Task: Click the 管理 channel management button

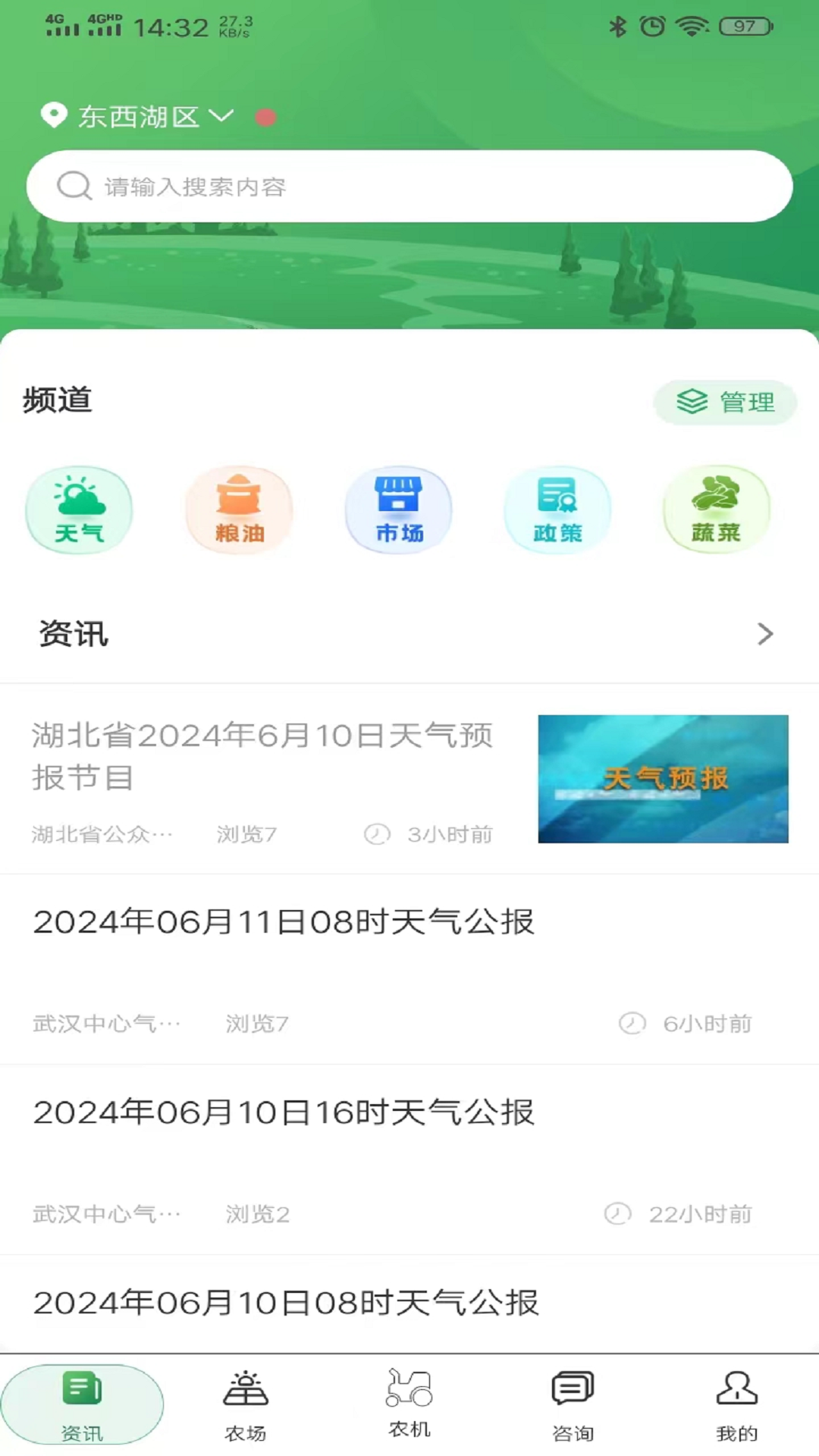Action: point(725,402)
